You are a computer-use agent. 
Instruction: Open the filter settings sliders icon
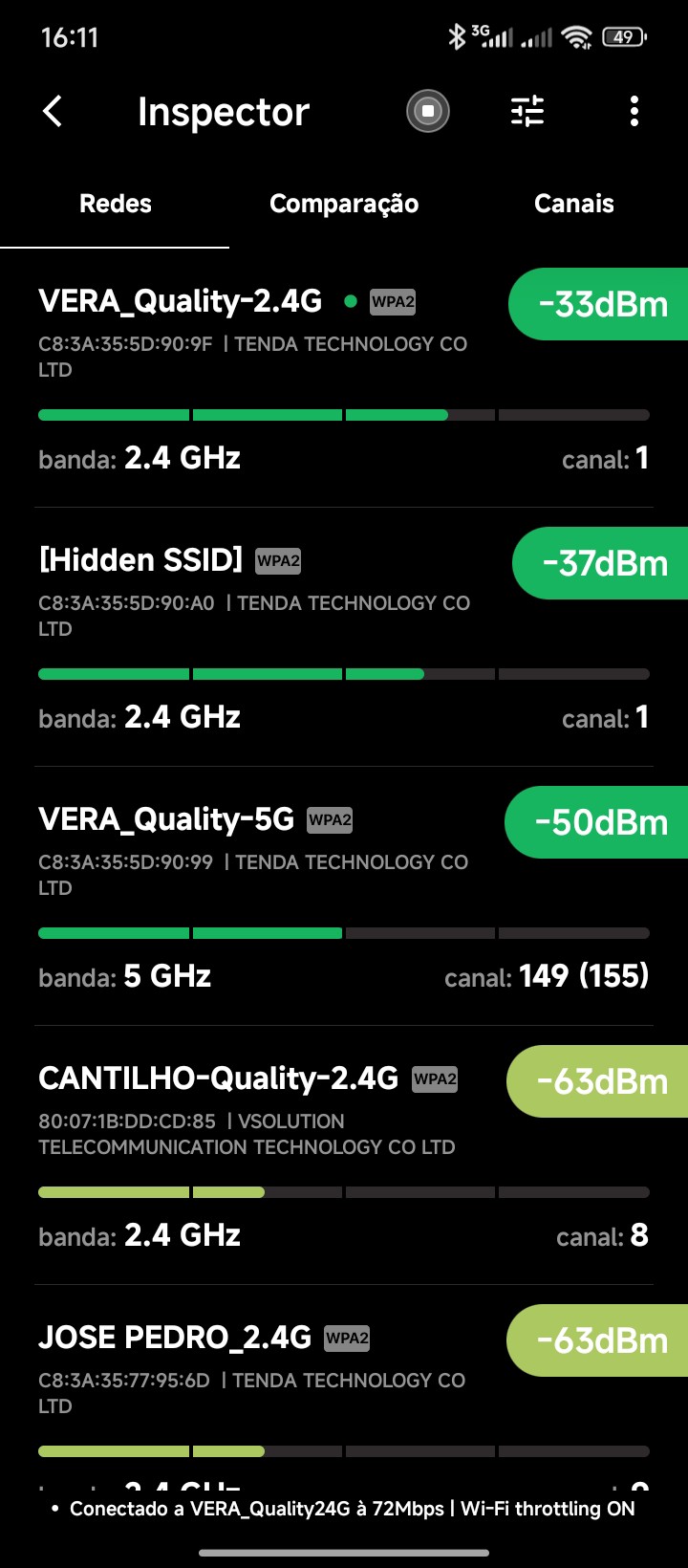coord(527,112)
